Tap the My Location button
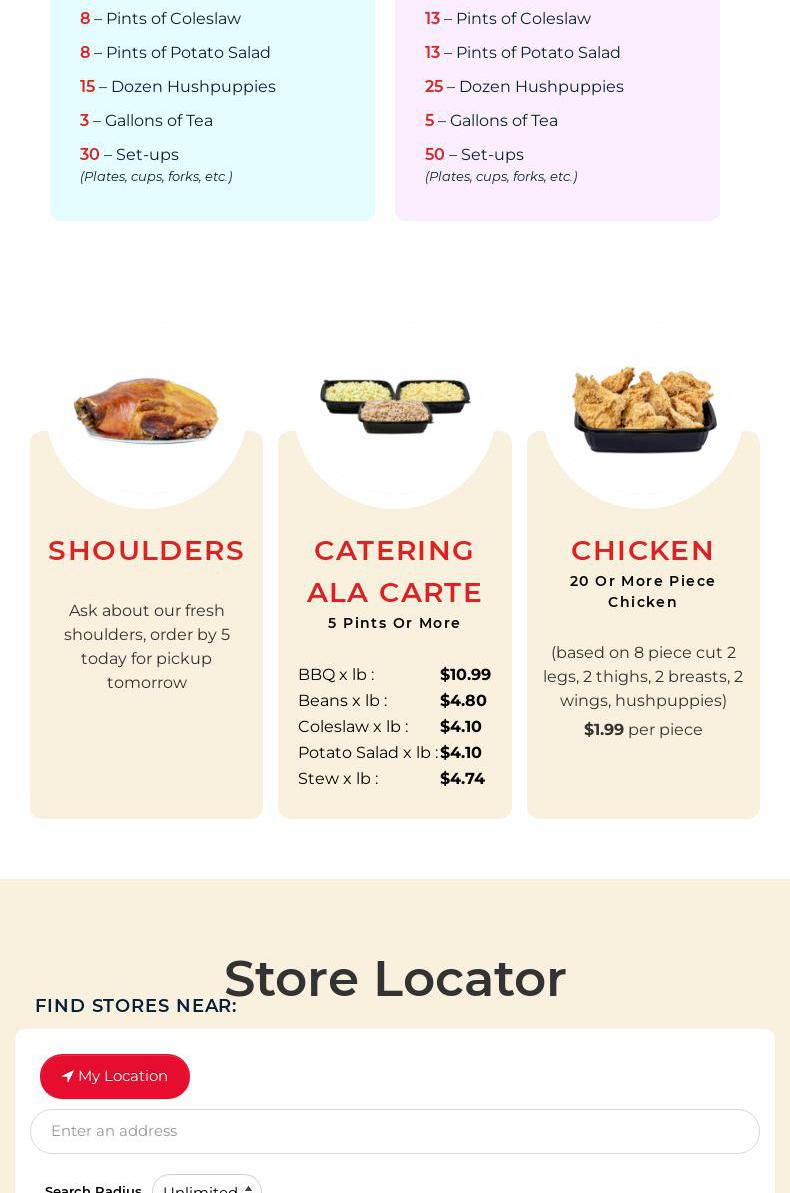The height and width of the screenshot is (1193, 790). coord(115,1076)
